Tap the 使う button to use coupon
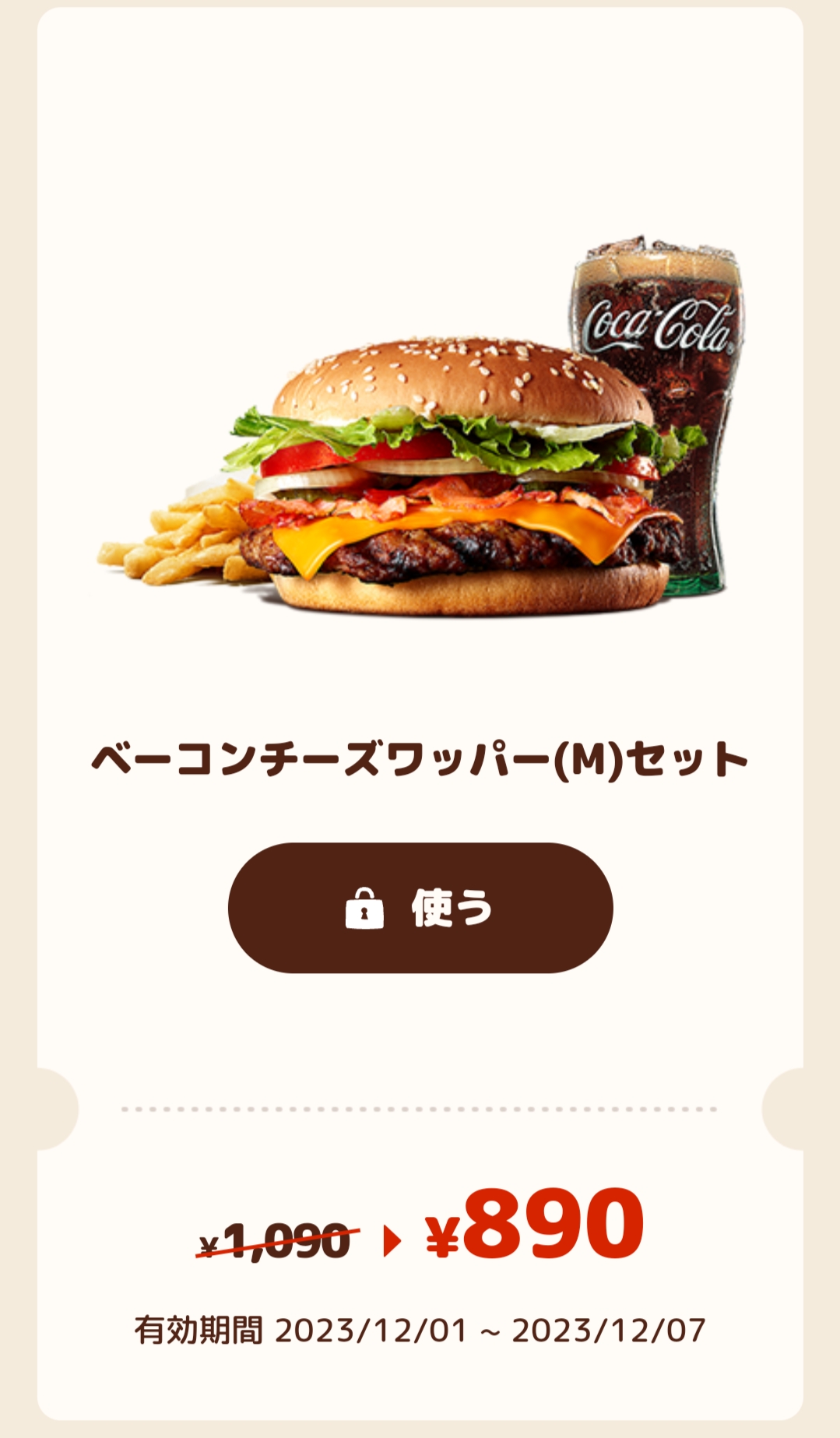 click(x=420, y=908)
